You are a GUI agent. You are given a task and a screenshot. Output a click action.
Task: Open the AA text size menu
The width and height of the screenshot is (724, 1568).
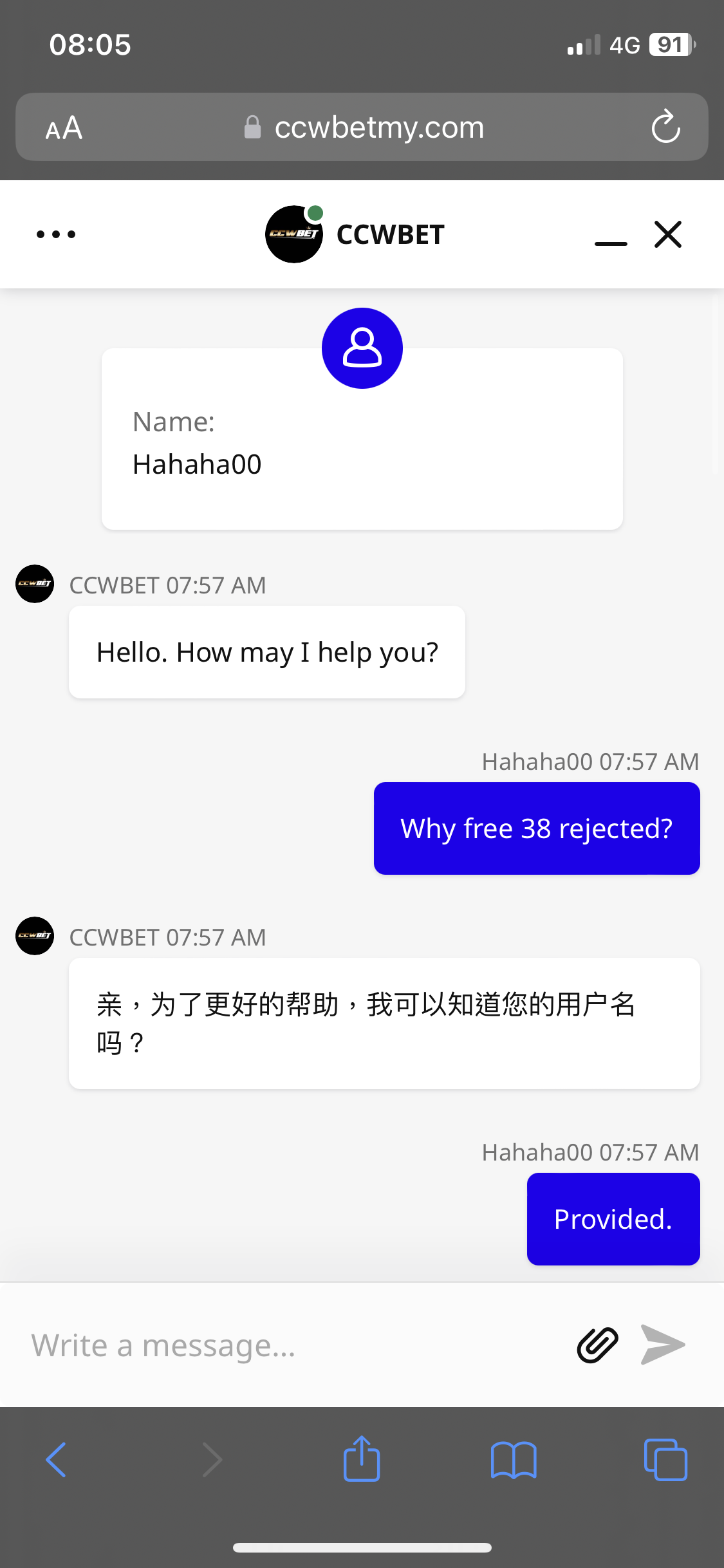point(64,127)
